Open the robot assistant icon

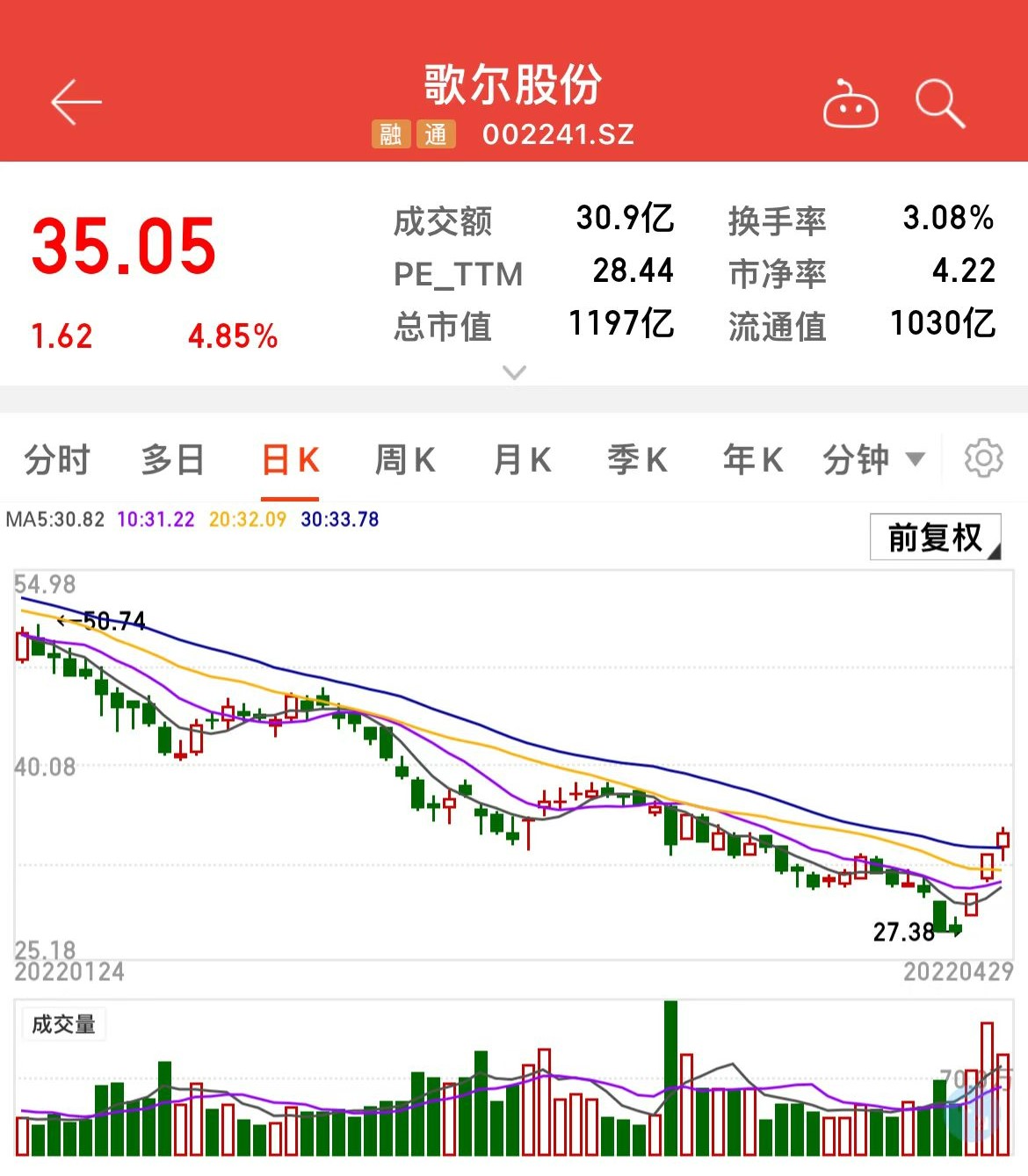click(x=850, y=105)
